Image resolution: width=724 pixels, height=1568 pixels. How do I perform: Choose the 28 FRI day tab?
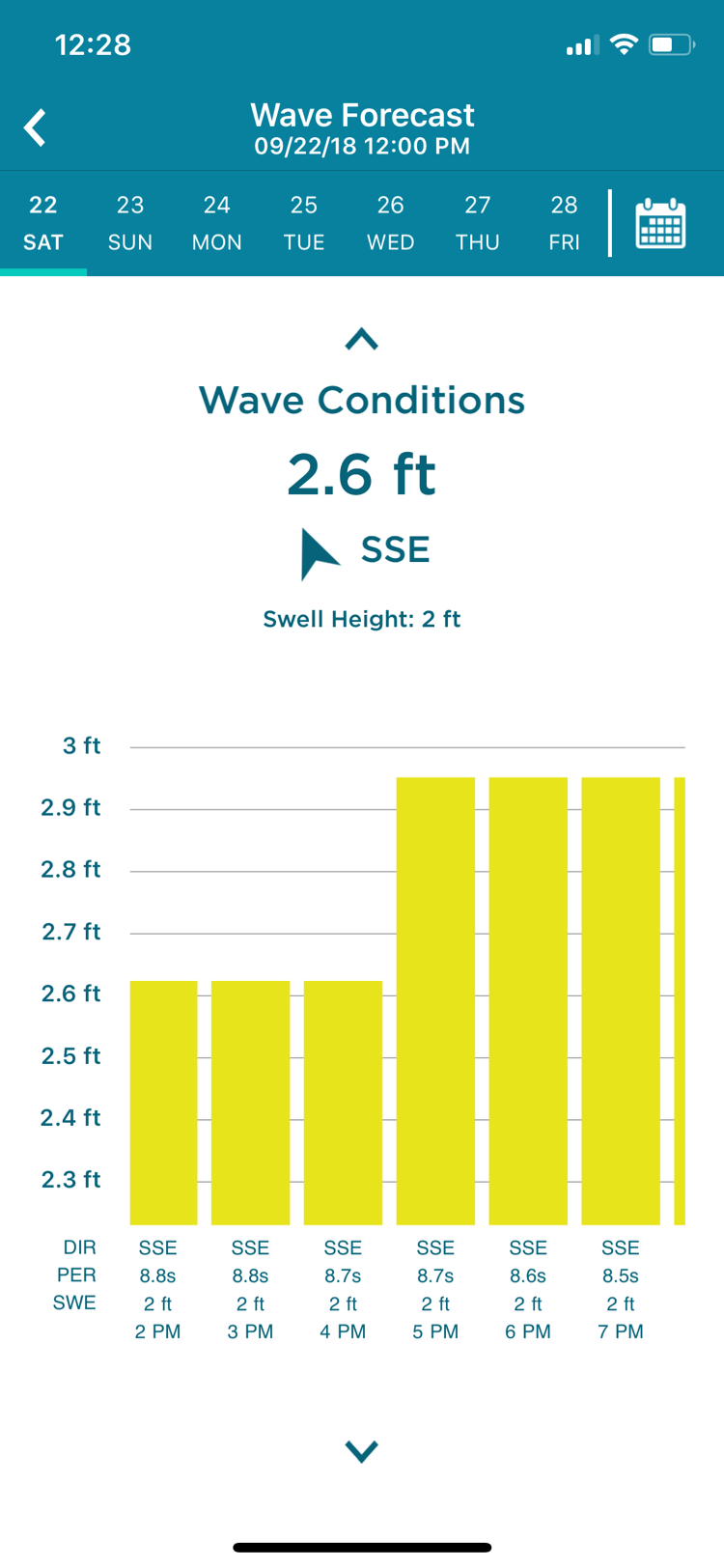coord(565,223)
